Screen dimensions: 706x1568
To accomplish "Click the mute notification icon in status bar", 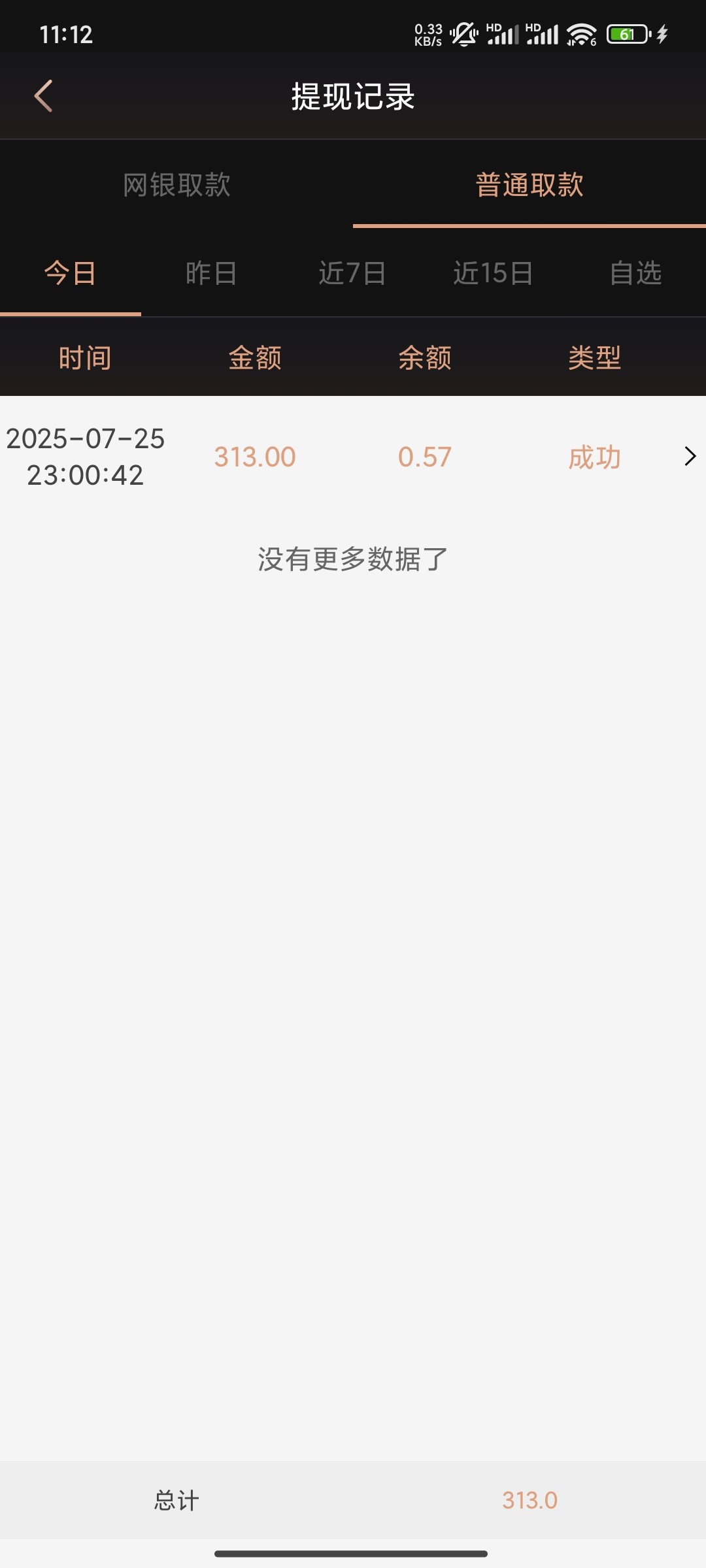I will coord(464,34).
